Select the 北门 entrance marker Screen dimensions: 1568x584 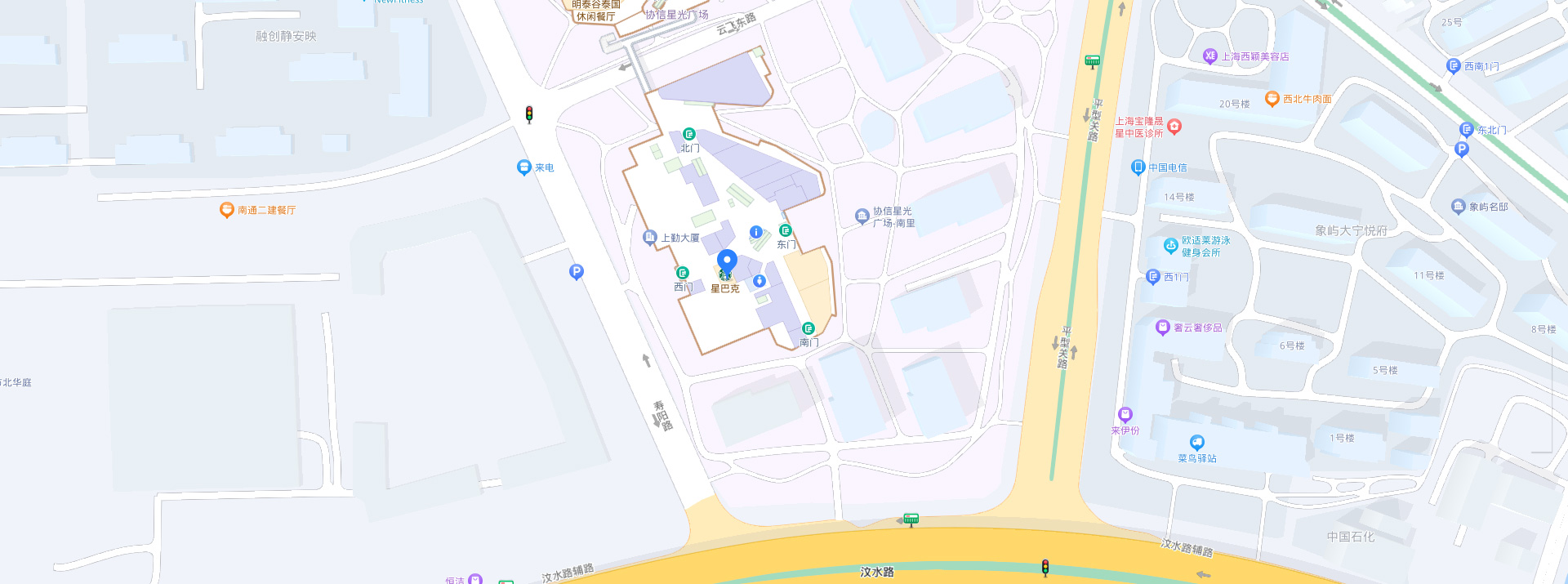coord(689,134)
